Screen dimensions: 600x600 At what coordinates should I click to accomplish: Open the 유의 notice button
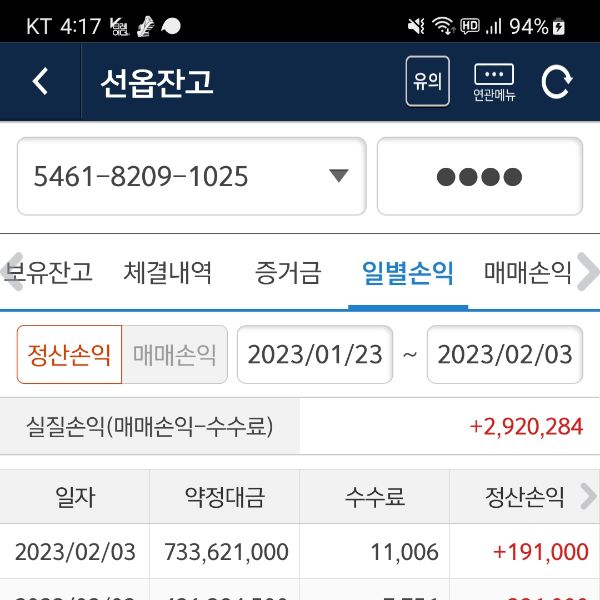tap(427, 82)
